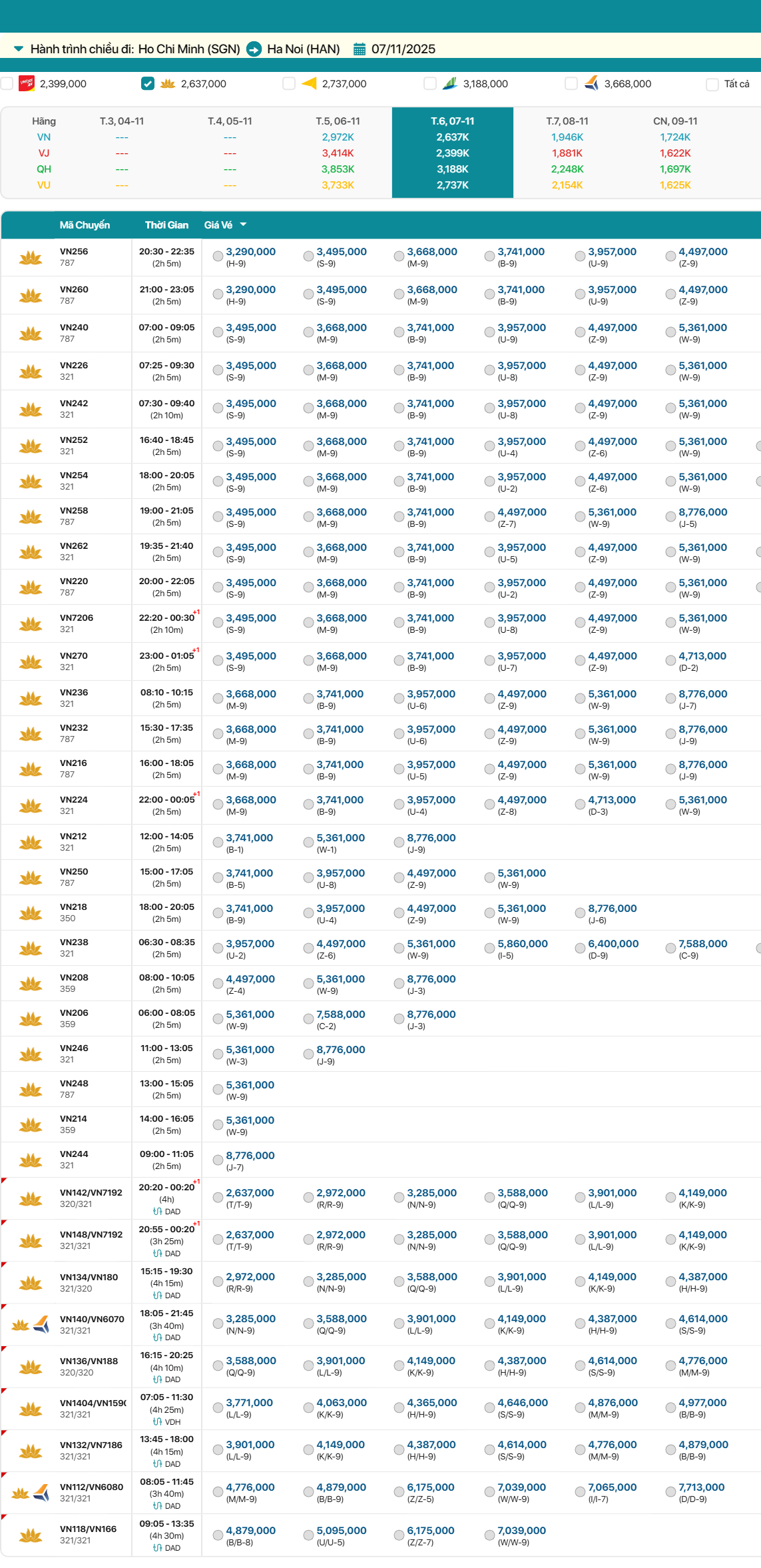Check the Vietjet 2,399,000 airline filter
Image resolution: width=761 pixels, height=1568 pixels.
[7, 84]
